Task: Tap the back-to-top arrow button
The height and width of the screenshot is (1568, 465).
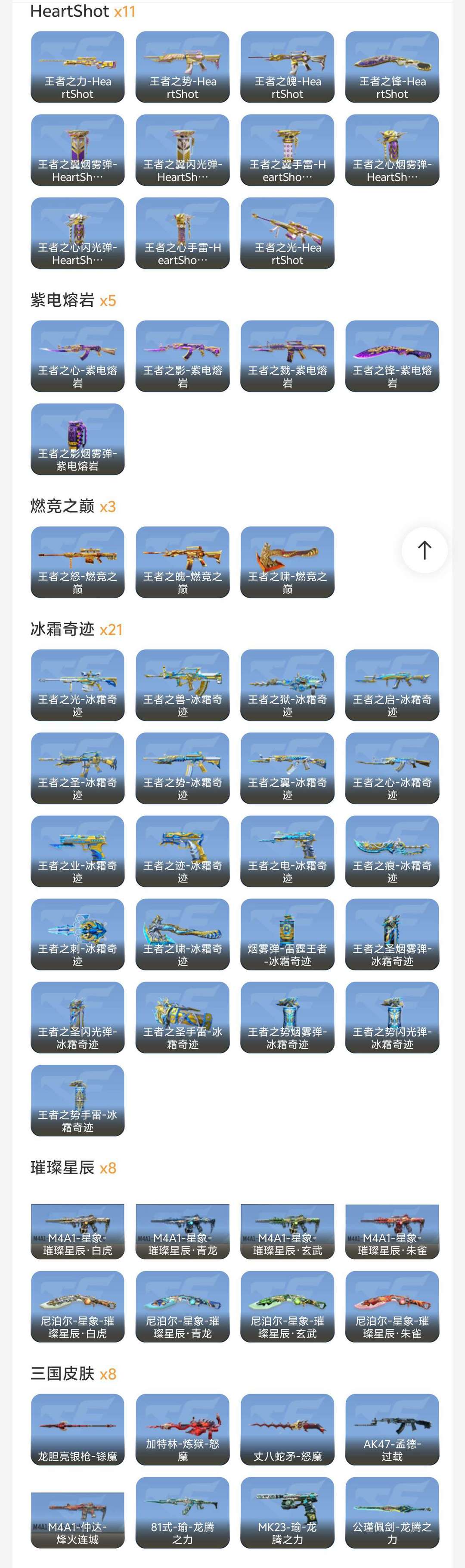Action: click(424, 550)
